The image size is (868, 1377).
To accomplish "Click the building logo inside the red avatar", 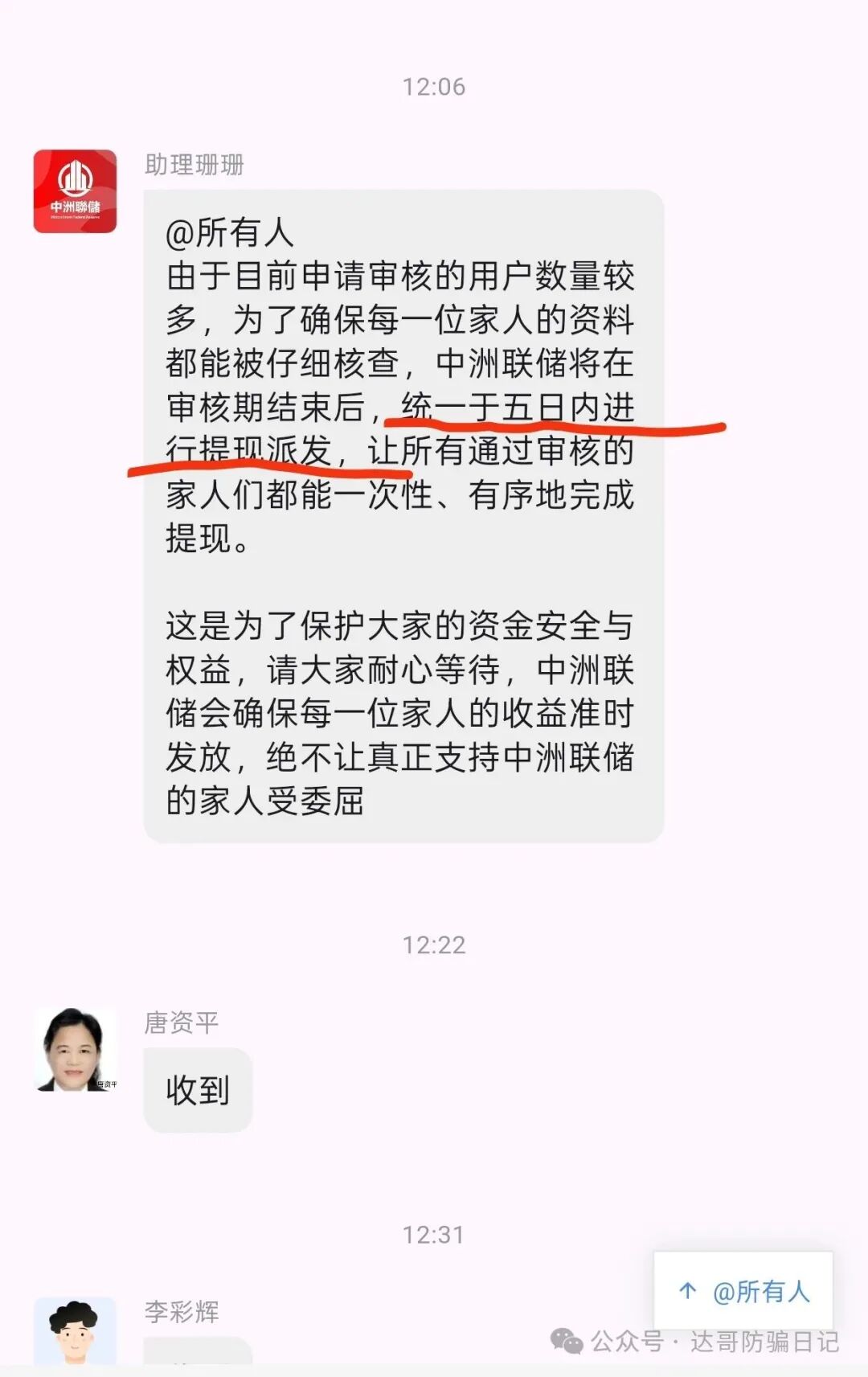I will coord(75,175).
